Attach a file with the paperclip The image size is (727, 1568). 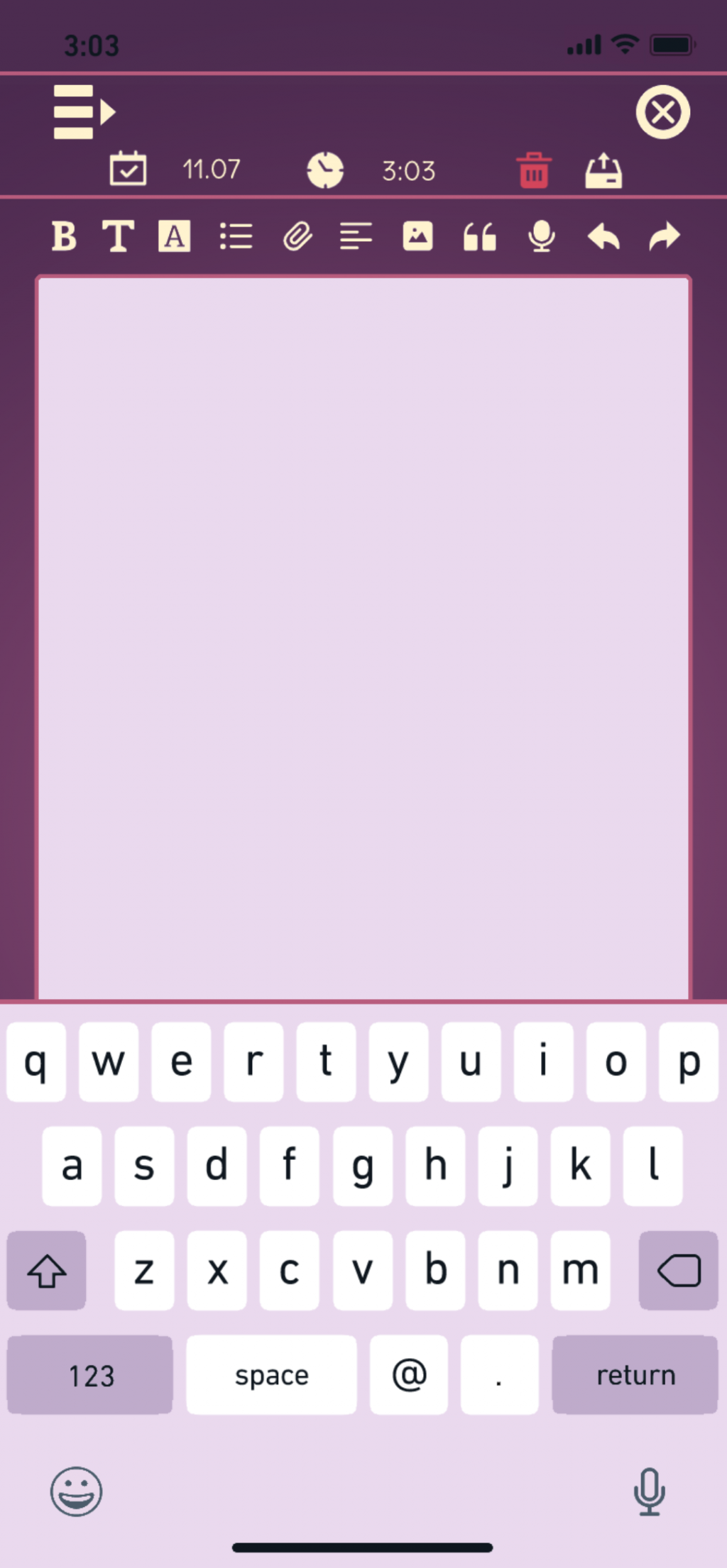(297, 236)
